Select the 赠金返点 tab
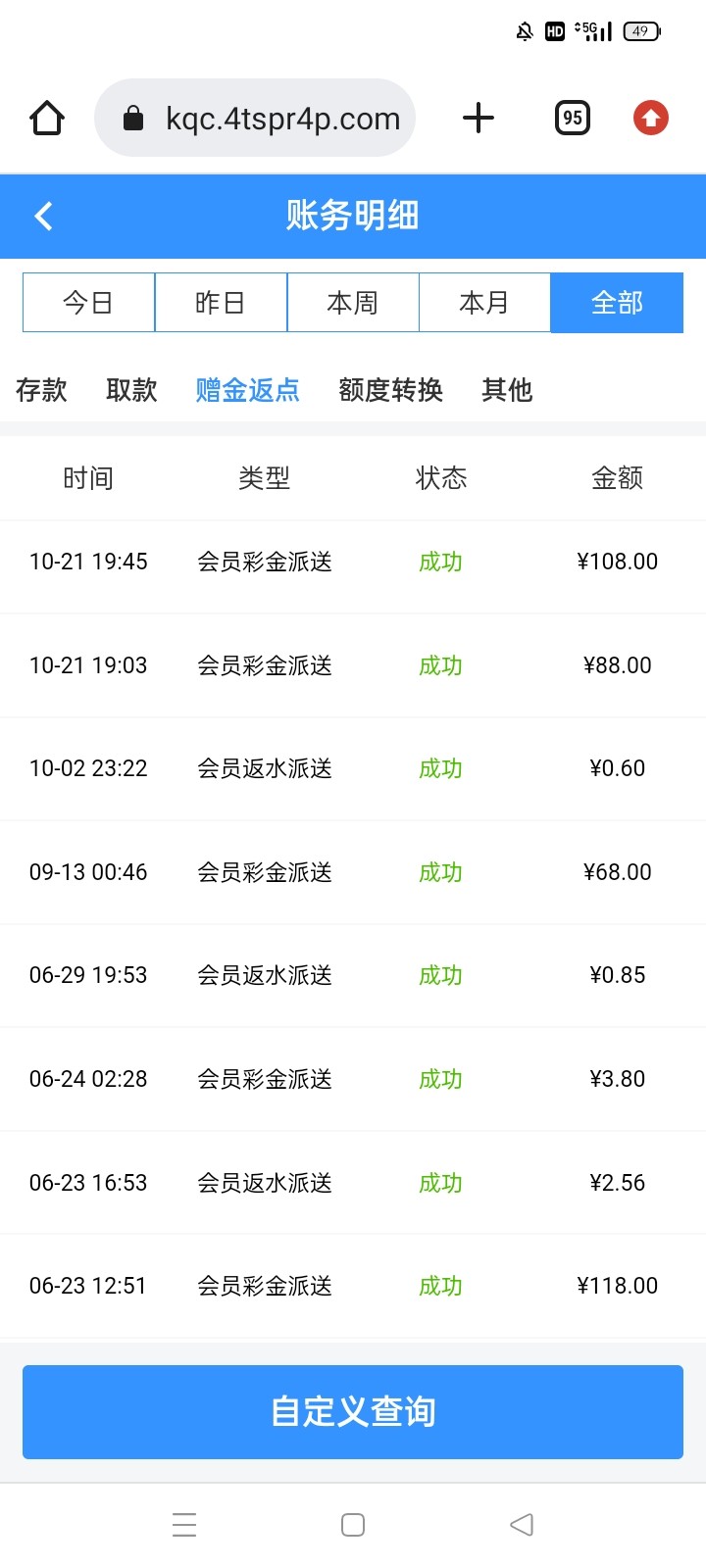This screenshot has width=706, height=1568. pyautogui.click(x=247, y=390)
